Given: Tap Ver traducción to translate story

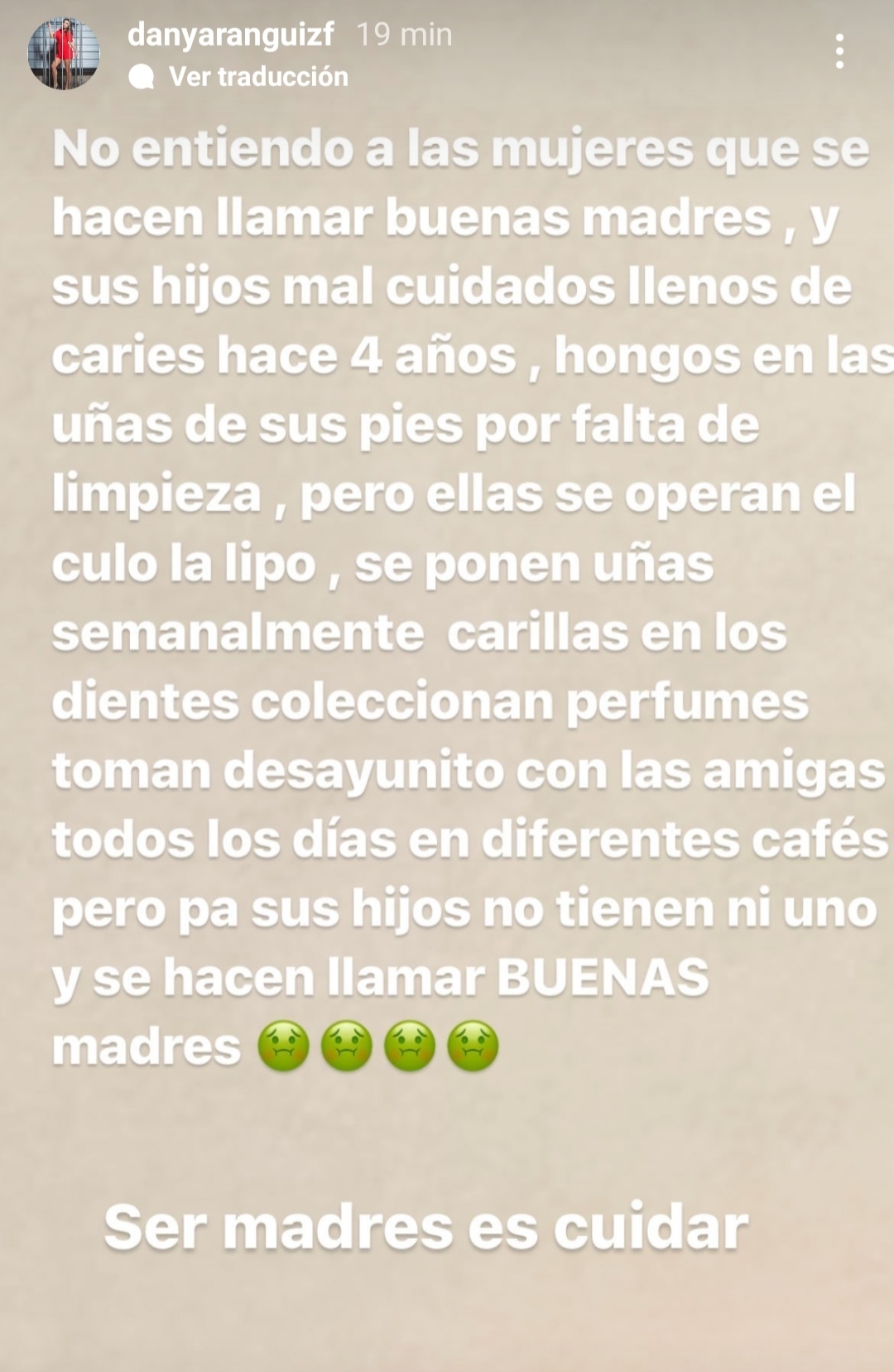Looking at the screenshot, I should (257, 77).
